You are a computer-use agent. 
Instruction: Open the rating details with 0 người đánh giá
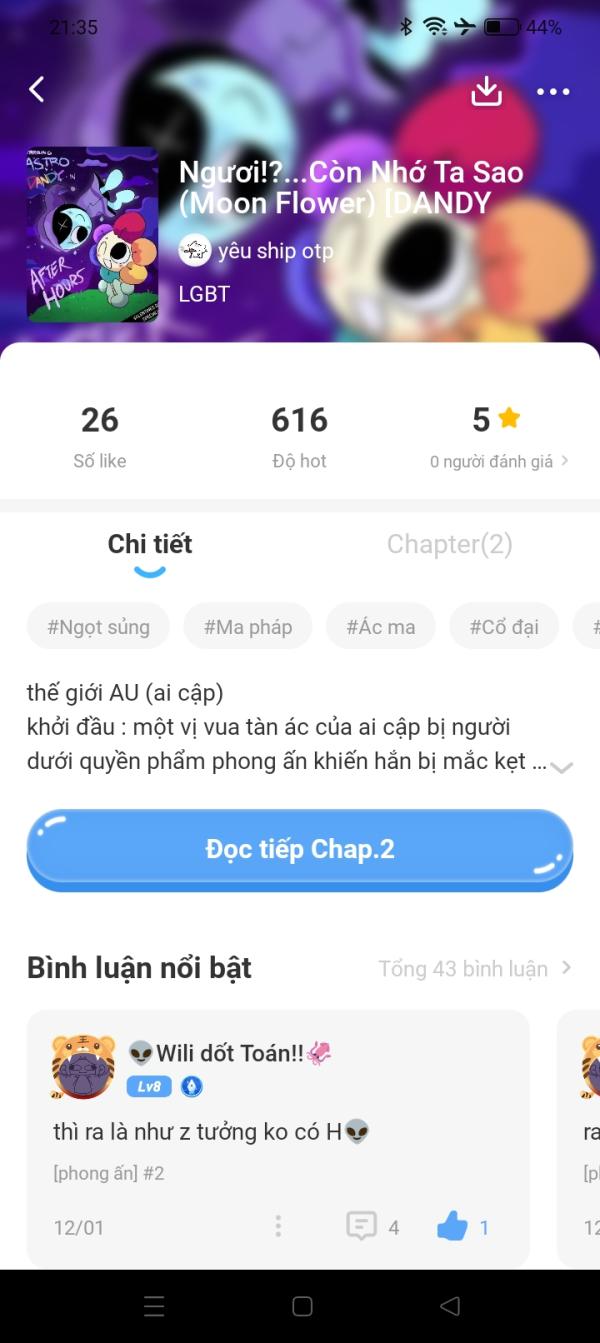[499, 461]
